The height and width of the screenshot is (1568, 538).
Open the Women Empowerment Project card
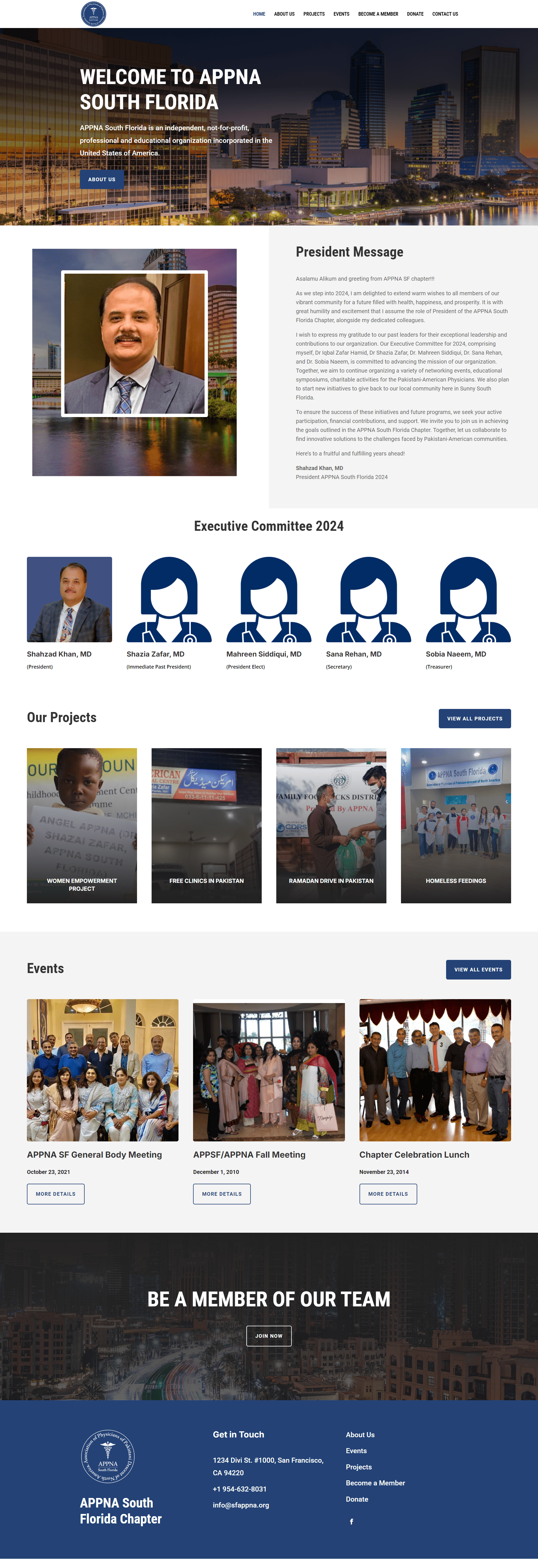82,825
